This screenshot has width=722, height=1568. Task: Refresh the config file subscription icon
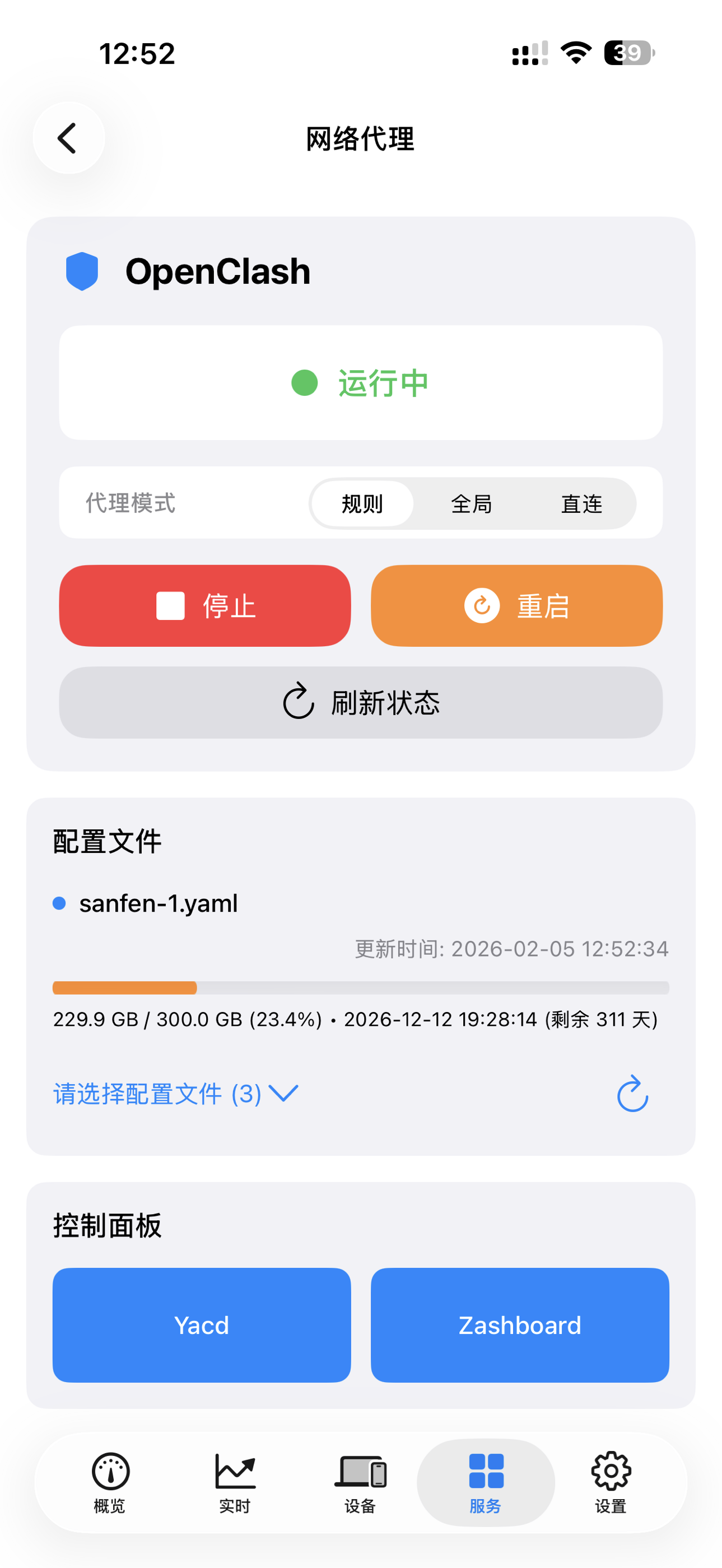pyautogui.click(x=632, y=1094)
